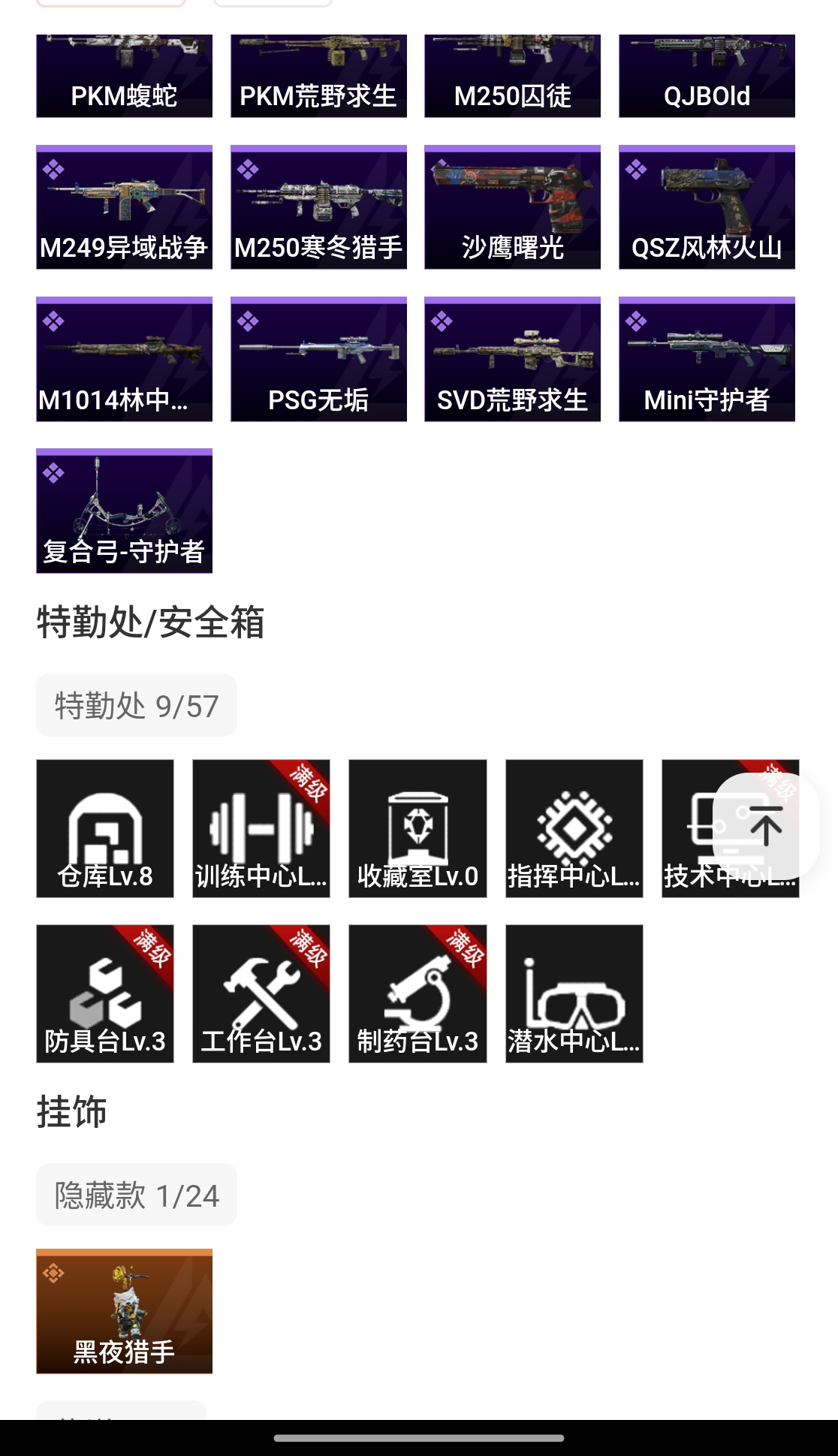Screen dimensions: 838x1456
Task: Open the QSZ风林火山 skin tile
Action: [x=707, y=207]
